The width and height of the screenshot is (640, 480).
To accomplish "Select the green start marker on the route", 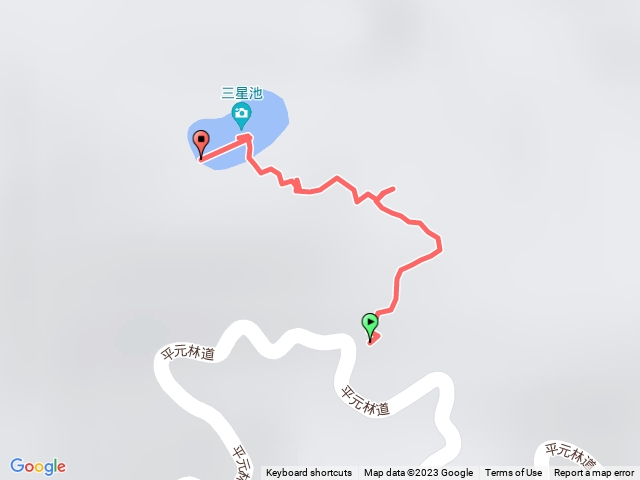I will 370,324.
